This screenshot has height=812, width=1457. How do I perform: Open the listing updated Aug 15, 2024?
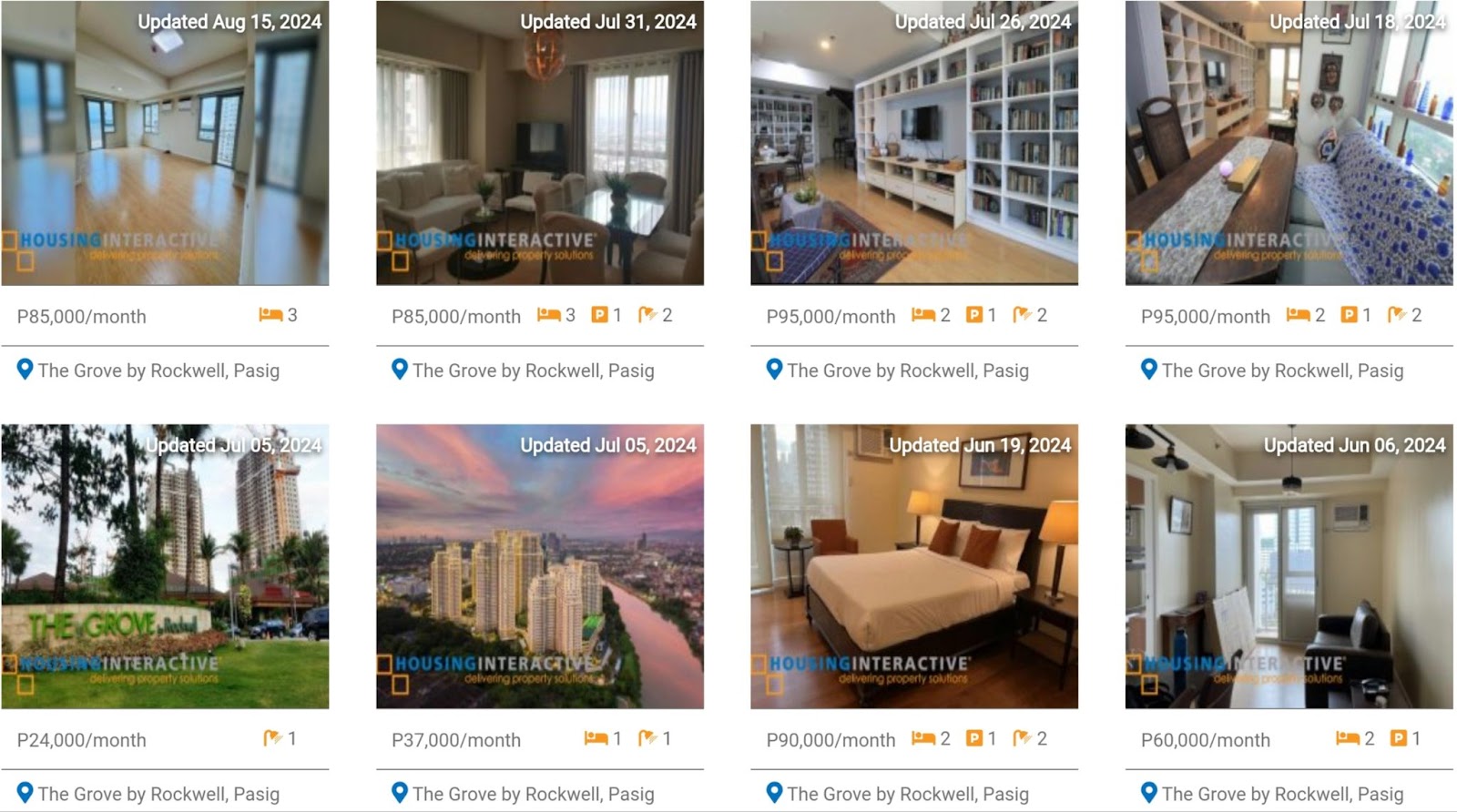point(165,144)
